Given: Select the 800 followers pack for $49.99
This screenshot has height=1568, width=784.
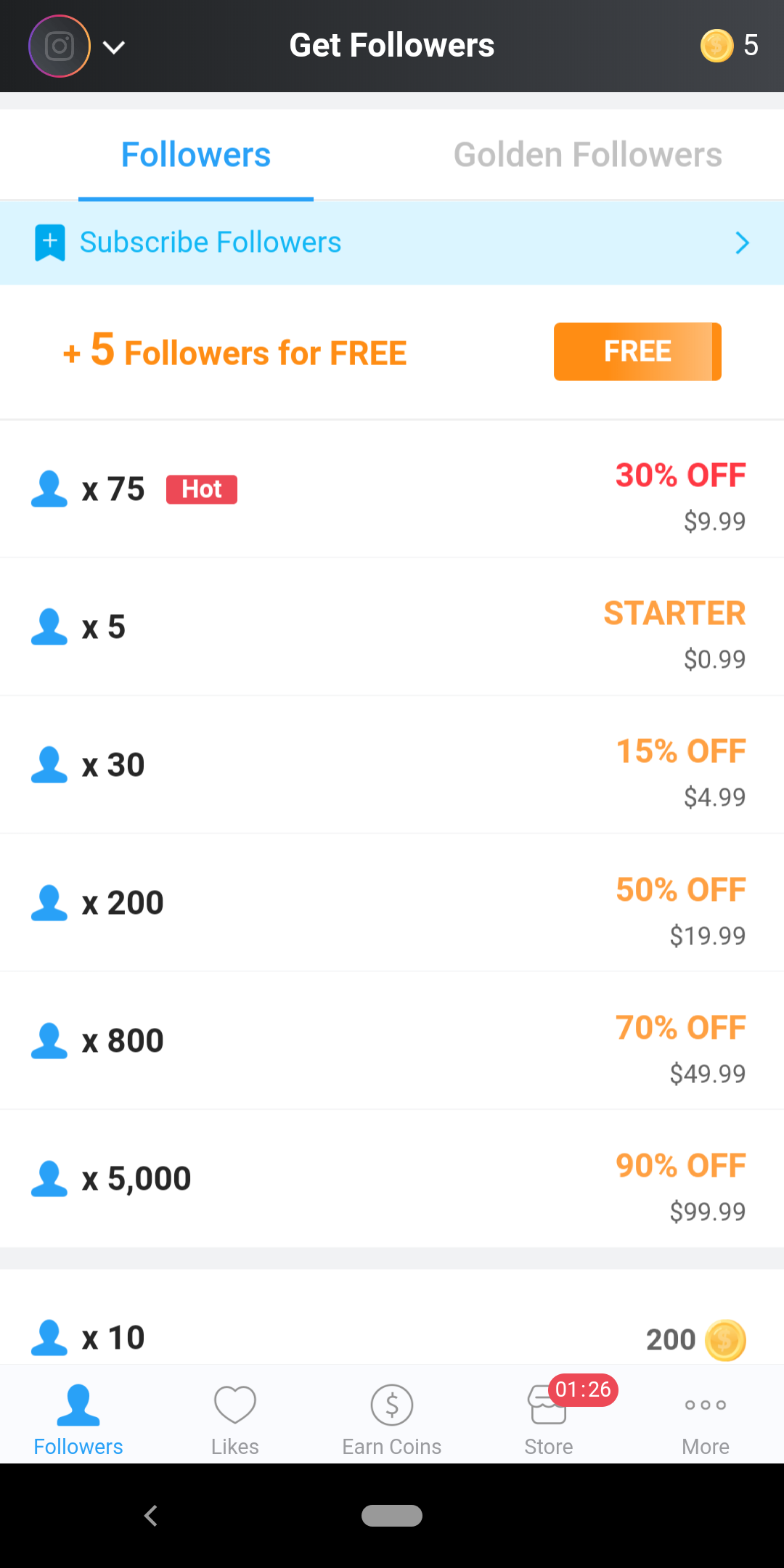Looking at the screenshot, I should 392,1041.
